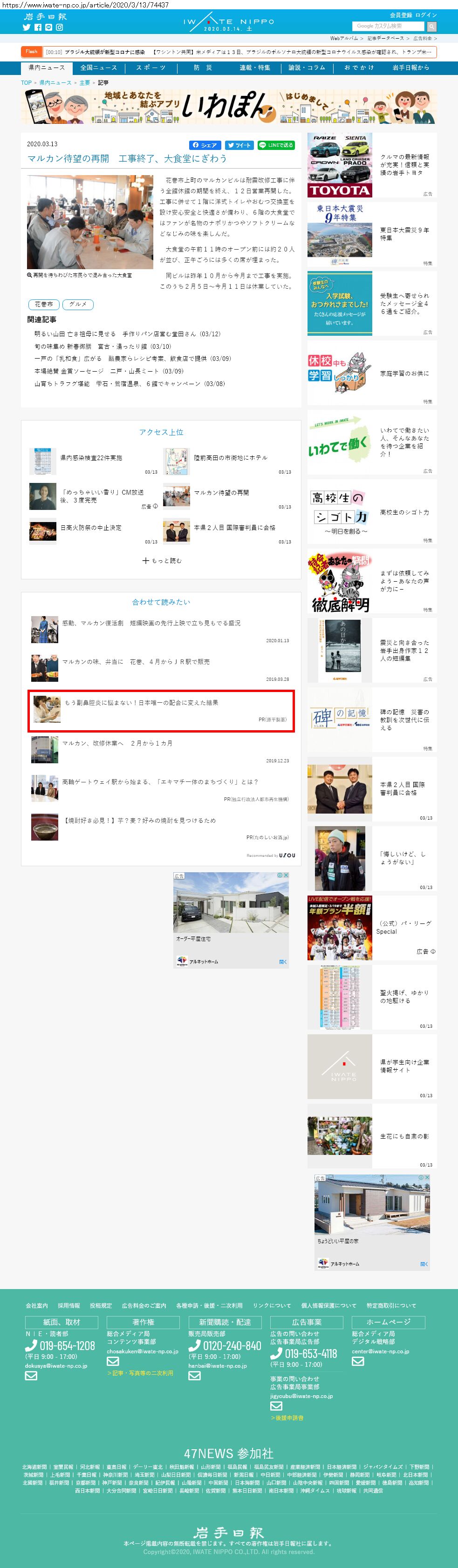Select the グルメ tag chip
Screen dimensions: 458x1568
(78, 305)
